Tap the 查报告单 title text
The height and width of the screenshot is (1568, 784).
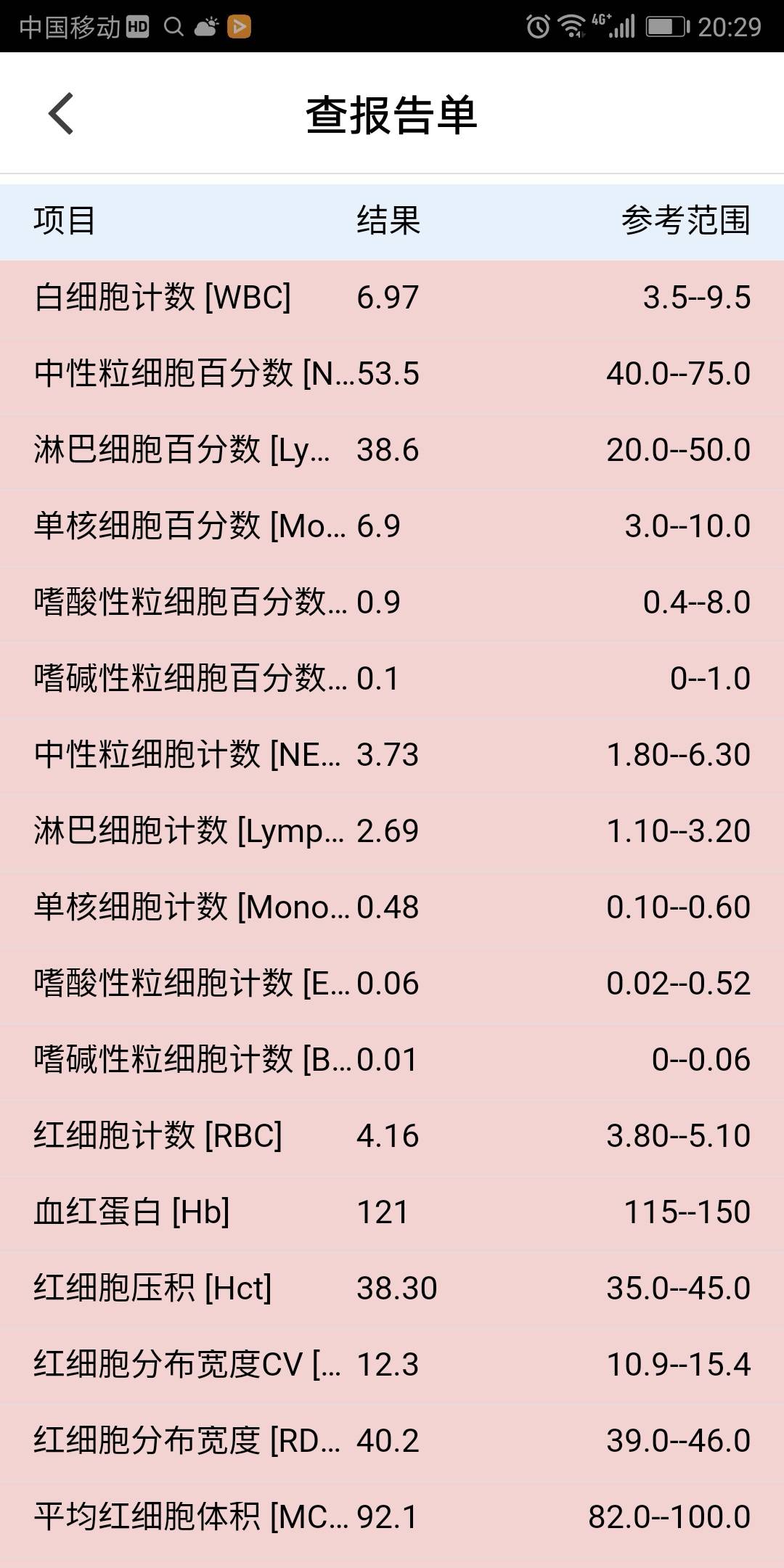click(x=392, y=115)
